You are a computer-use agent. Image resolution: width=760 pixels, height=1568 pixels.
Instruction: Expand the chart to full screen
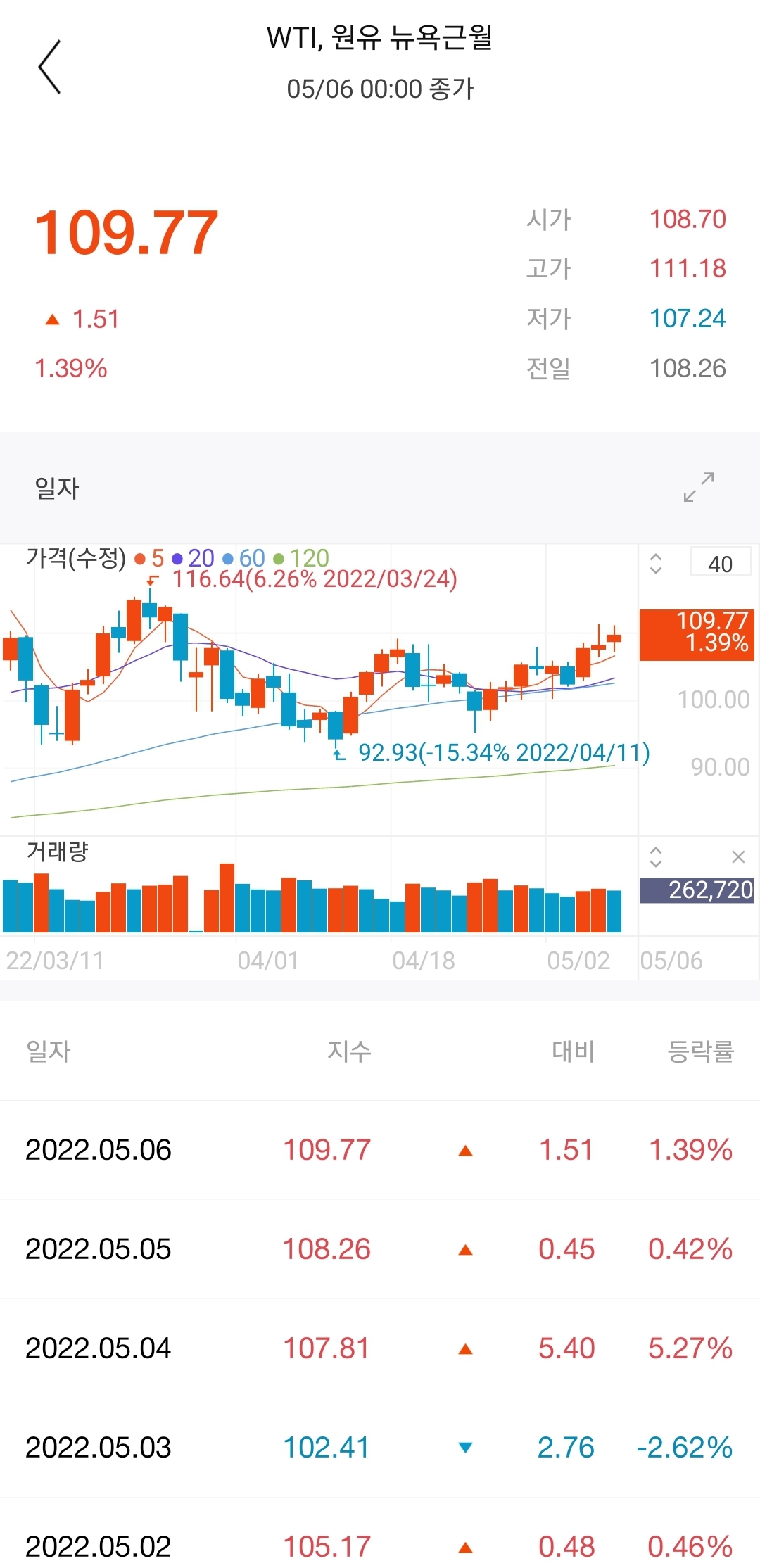pyautogui.click(x=699, y=487)
